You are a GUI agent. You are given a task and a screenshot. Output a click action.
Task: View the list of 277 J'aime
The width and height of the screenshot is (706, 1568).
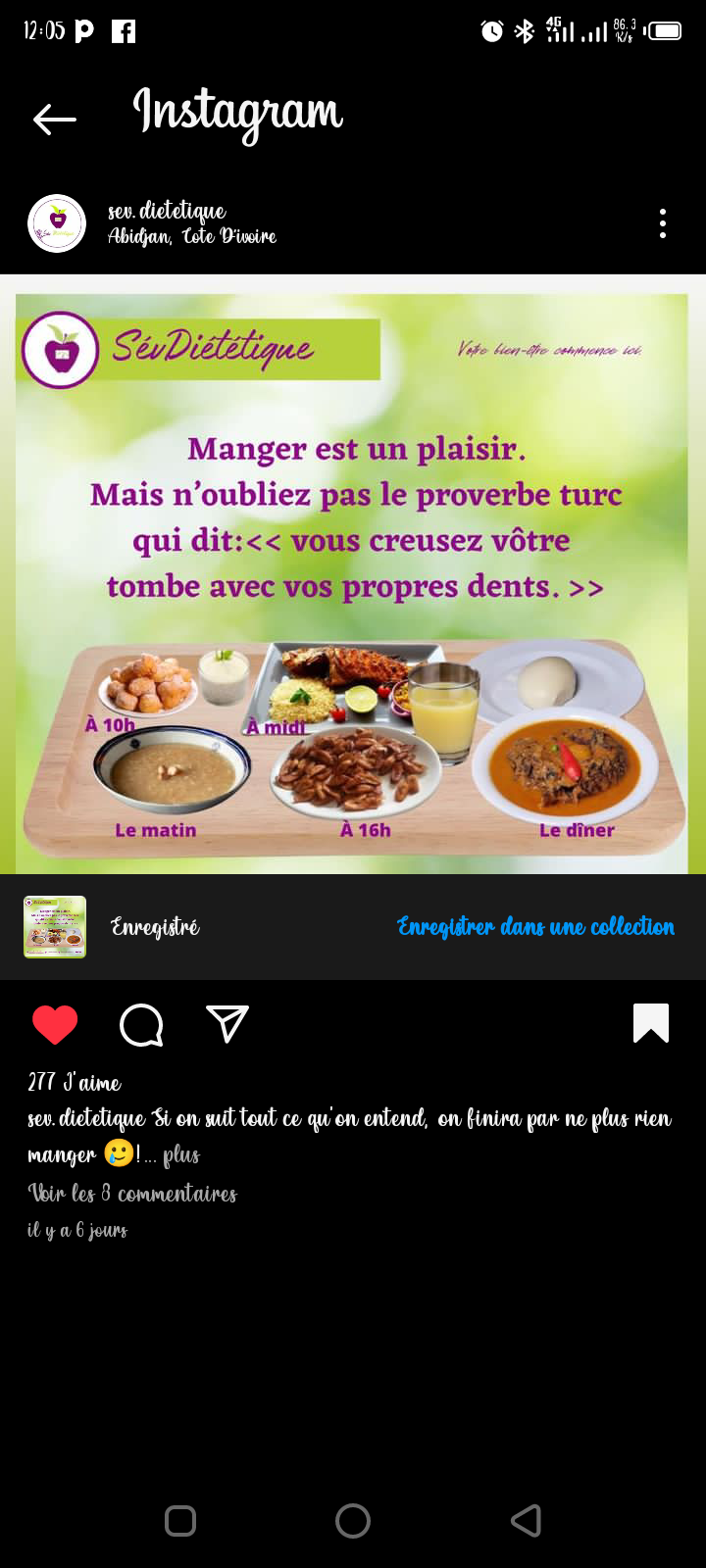point(75,1083)
